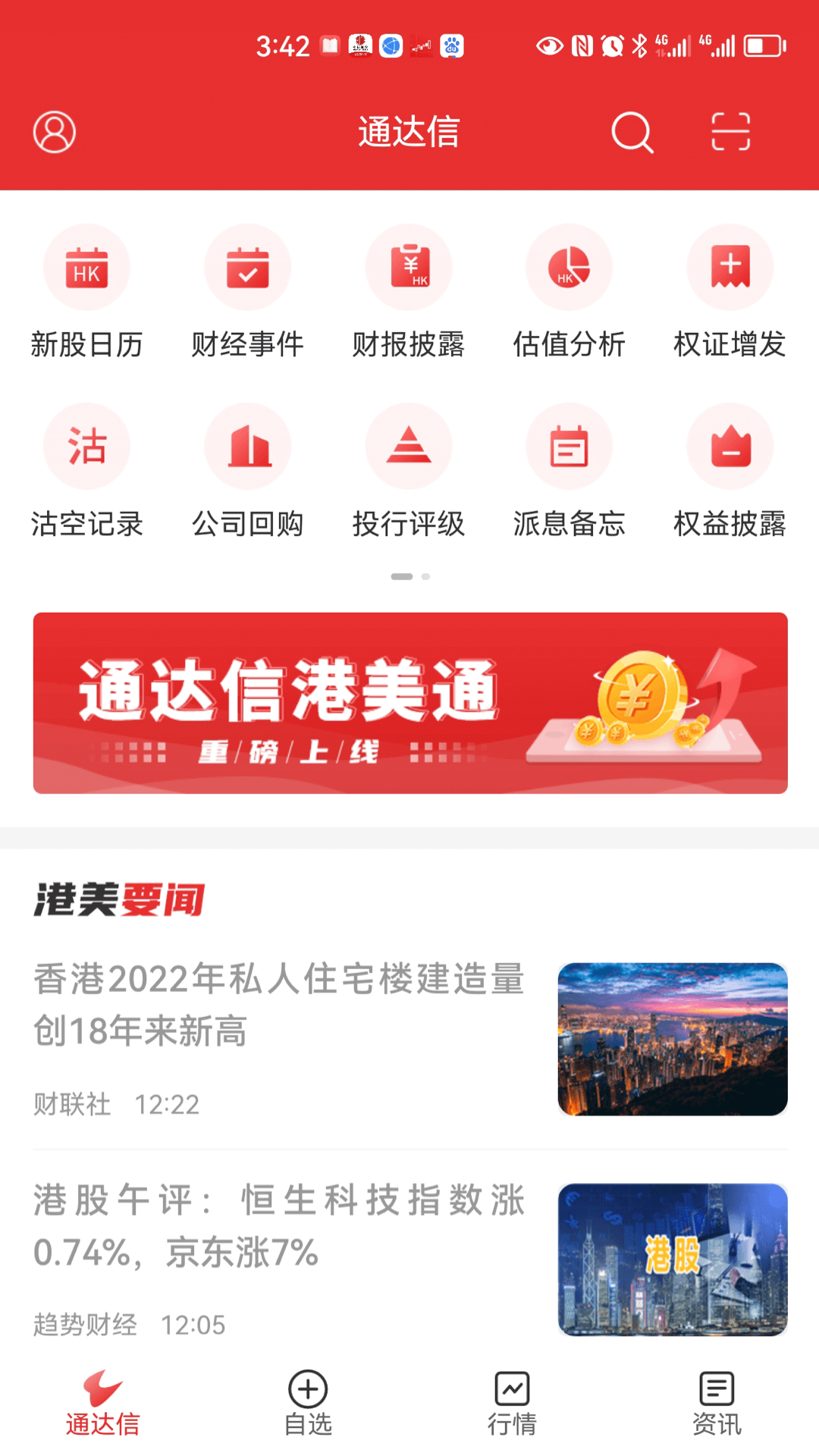Open 投行评级 broker ratings
This screenshot has height=1456, width=819.
point(409,470)
